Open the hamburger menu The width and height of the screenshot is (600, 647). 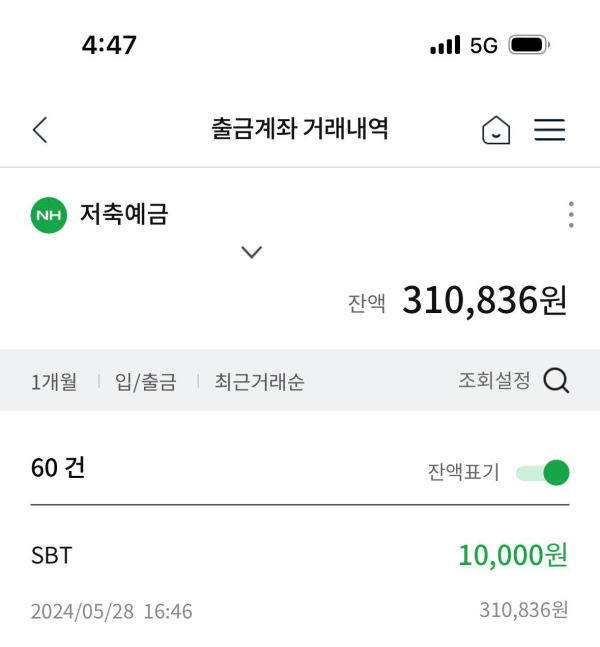[x=549, y=130]
